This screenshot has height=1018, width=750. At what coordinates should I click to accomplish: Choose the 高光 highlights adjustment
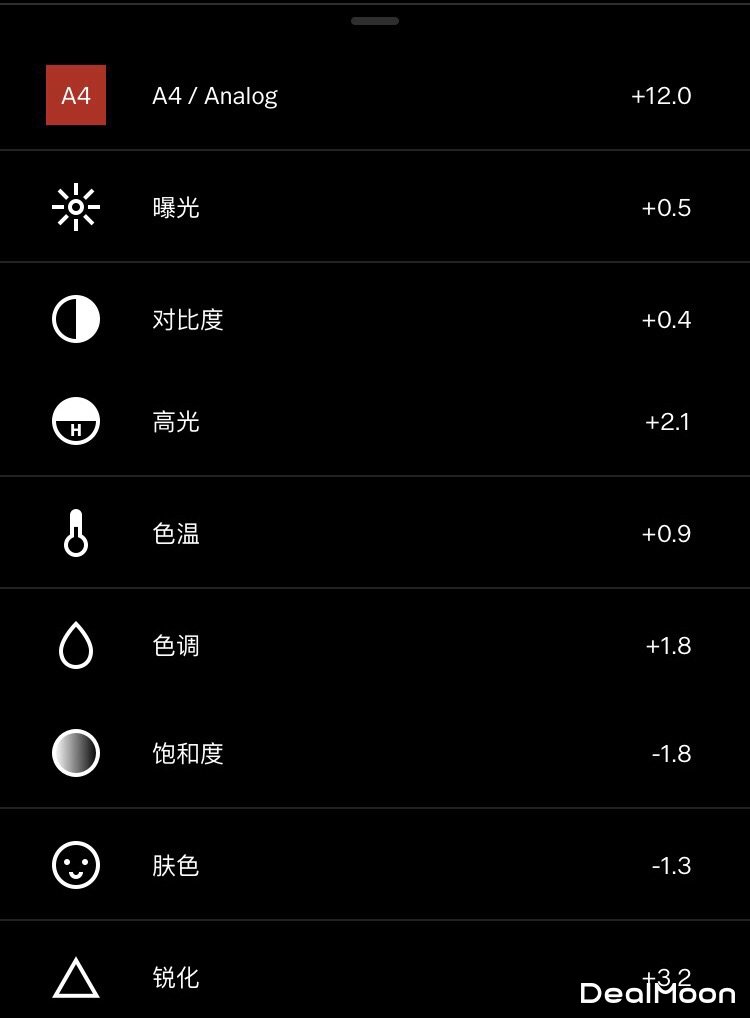pyautogui.click(x=176, y=422)
